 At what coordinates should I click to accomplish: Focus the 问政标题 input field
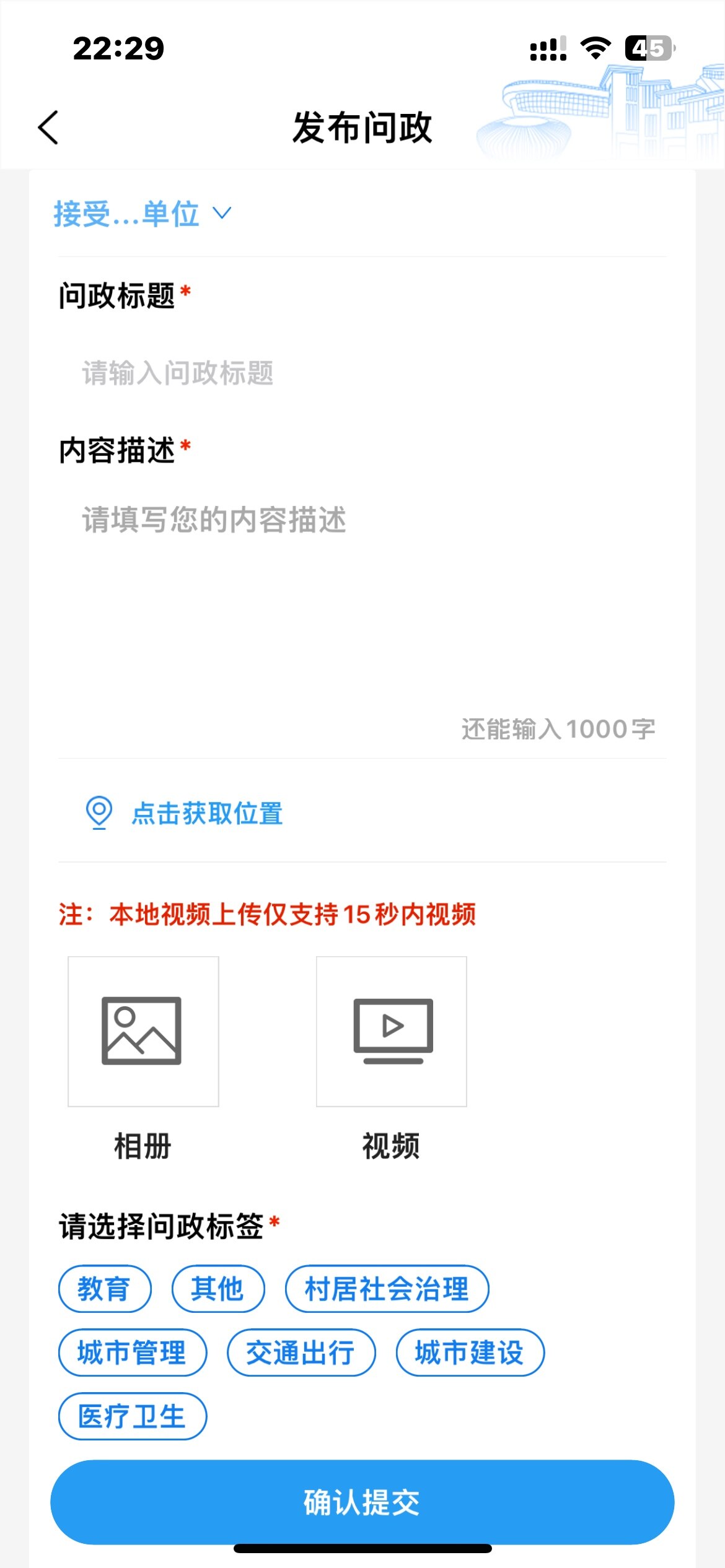(362, 373)
